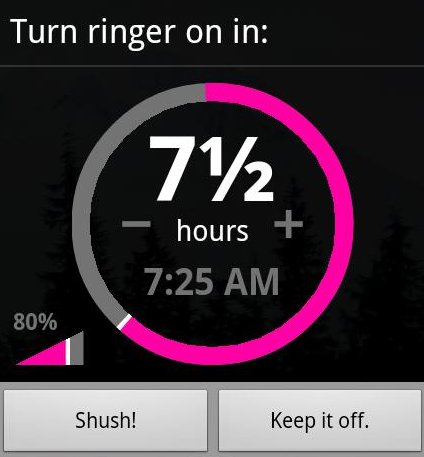Choose Keep it off.
Screen dimensions: 424x457
point(320,420)
